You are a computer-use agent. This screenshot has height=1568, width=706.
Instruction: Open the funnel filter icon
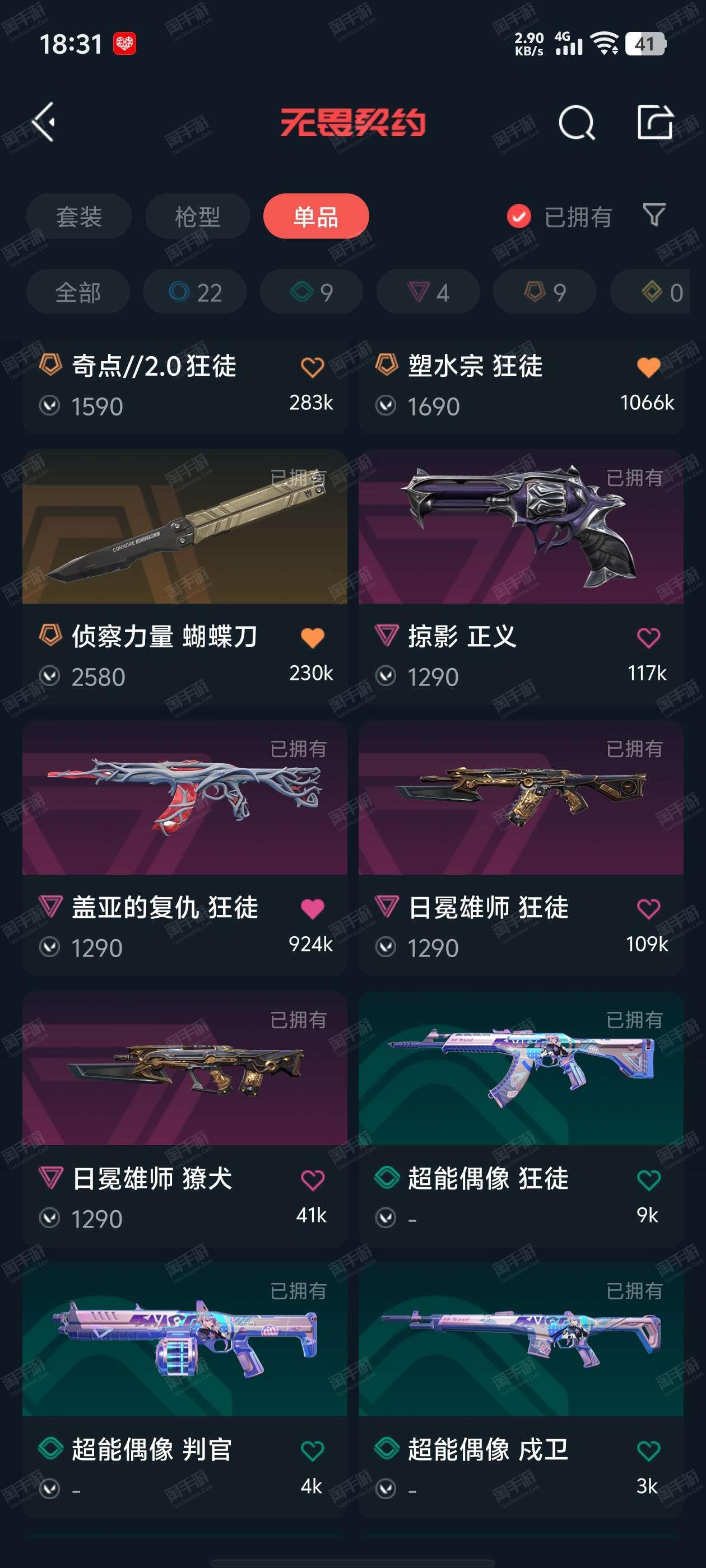pyautogui.click(x=654, y=216)
